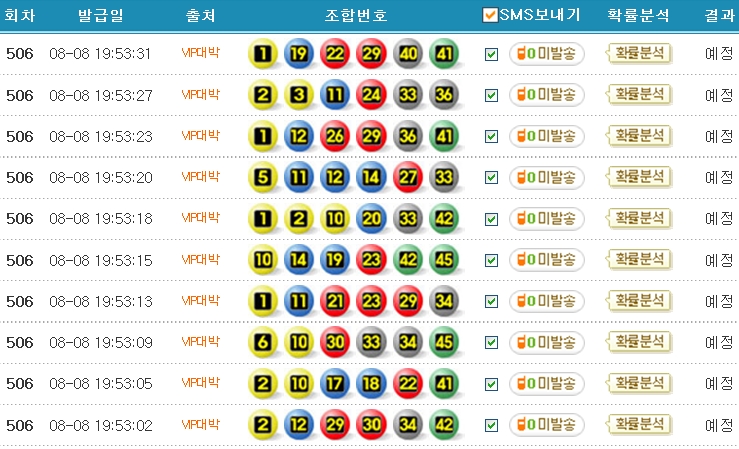Open 확률분석 for the 19:53:27 row

639,94
